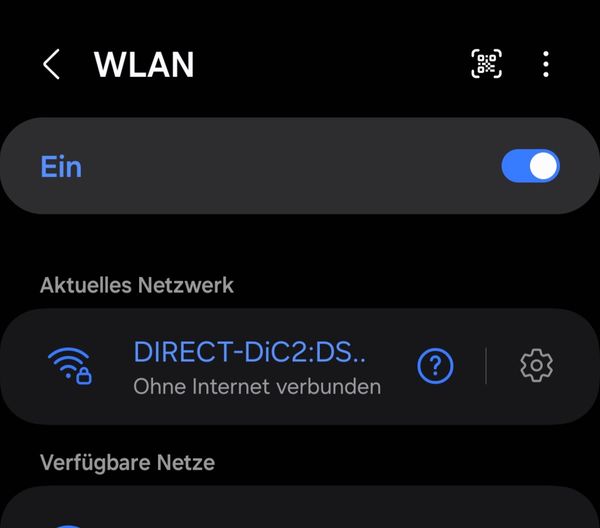The image size is (600, 528).
Task: Turn off the WLAN switch
Action: pyautogui.click(x=530, y=166)
